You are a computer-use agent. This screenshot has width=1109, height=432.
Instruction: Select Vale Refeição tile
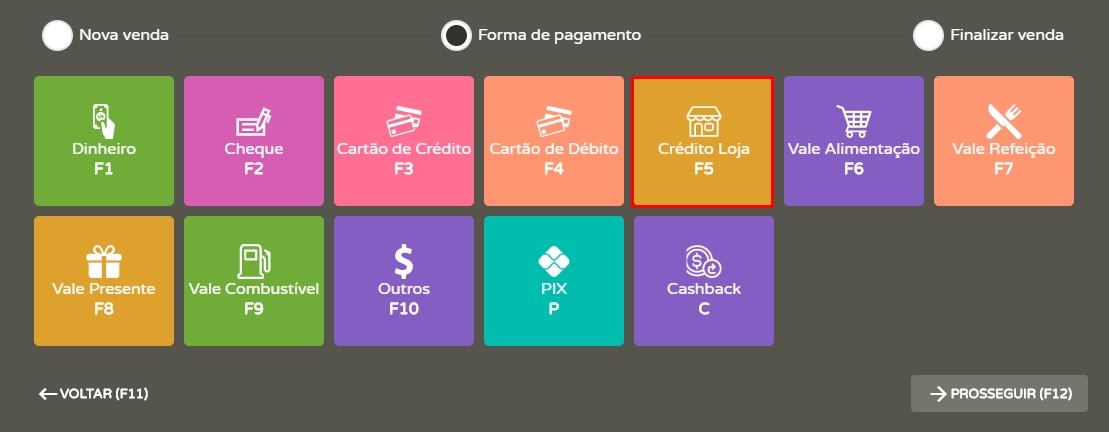tap(1004, 141)
